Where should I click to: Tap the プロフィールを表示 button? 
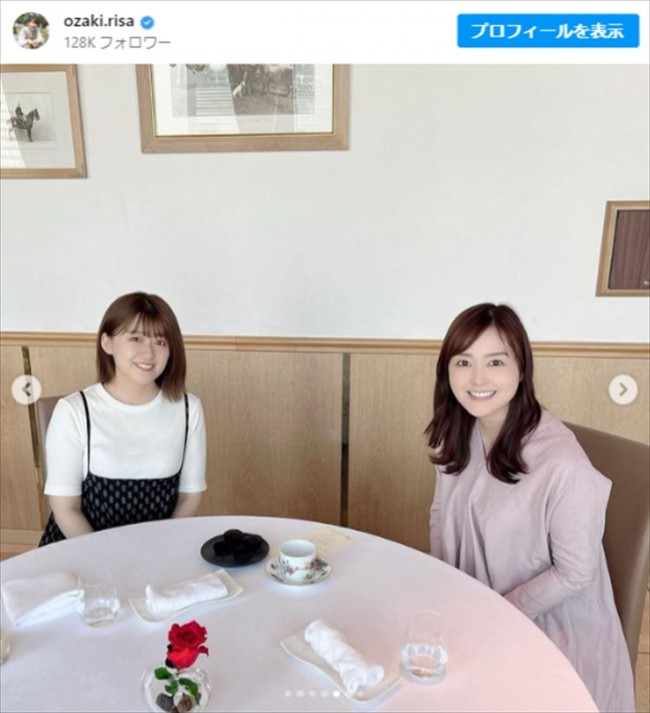tap(547, 30)
